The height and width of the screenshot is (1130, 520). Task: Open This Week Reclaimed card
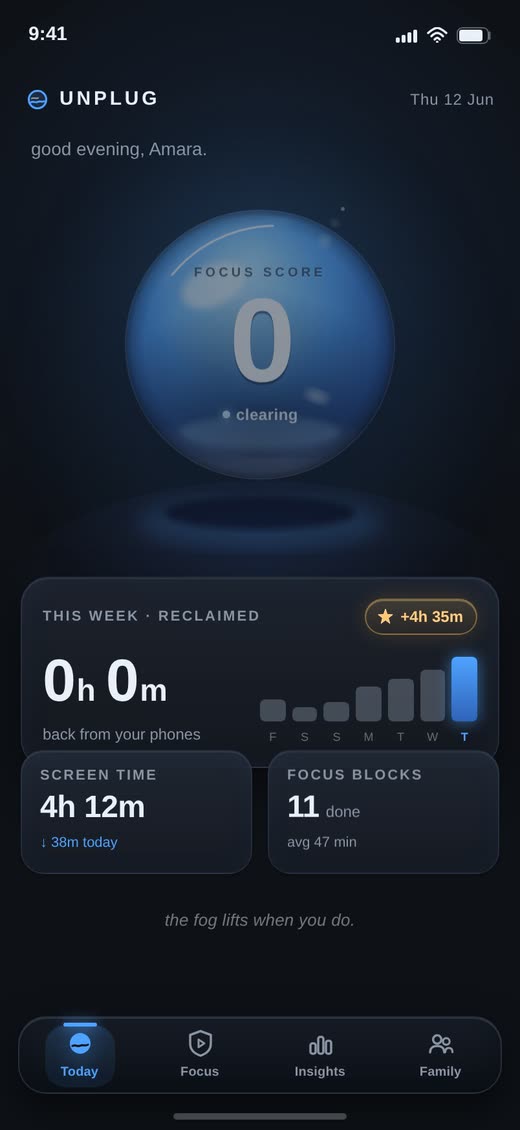click(260, 670)
